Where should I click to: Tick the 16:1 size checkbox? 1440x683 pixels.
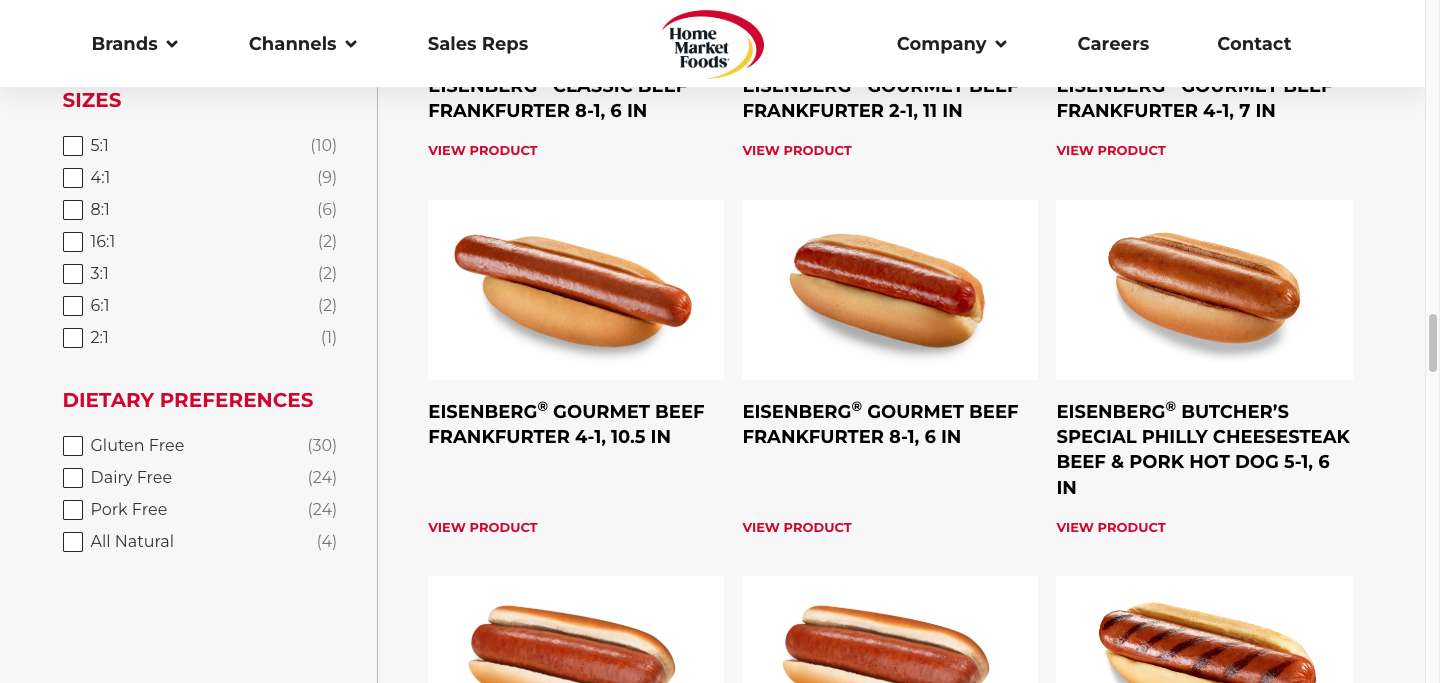[73, 242]
